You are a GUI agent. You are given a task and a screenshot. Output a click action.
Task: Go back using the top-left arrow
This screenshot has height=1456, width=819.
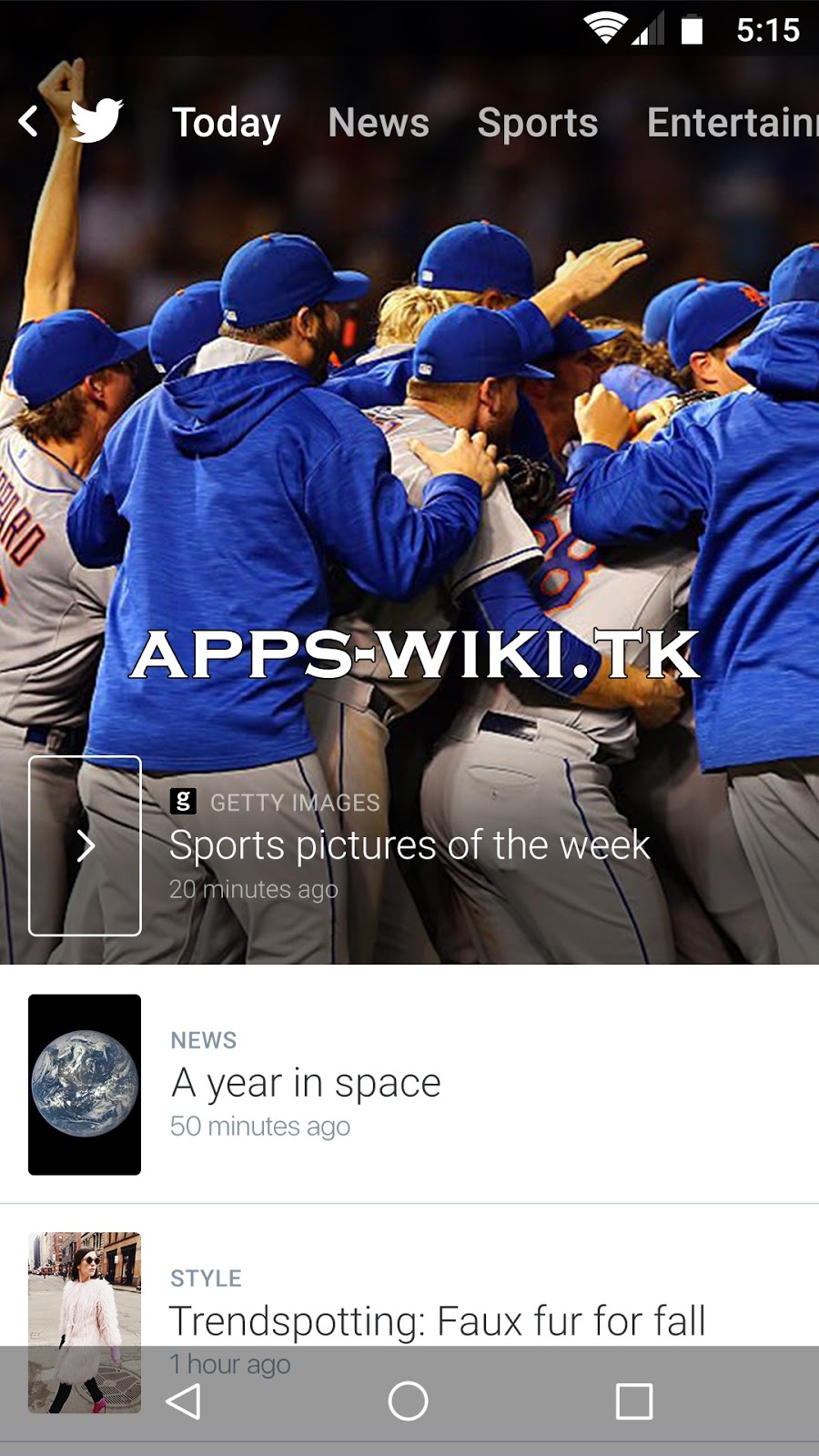pos(29,121)
